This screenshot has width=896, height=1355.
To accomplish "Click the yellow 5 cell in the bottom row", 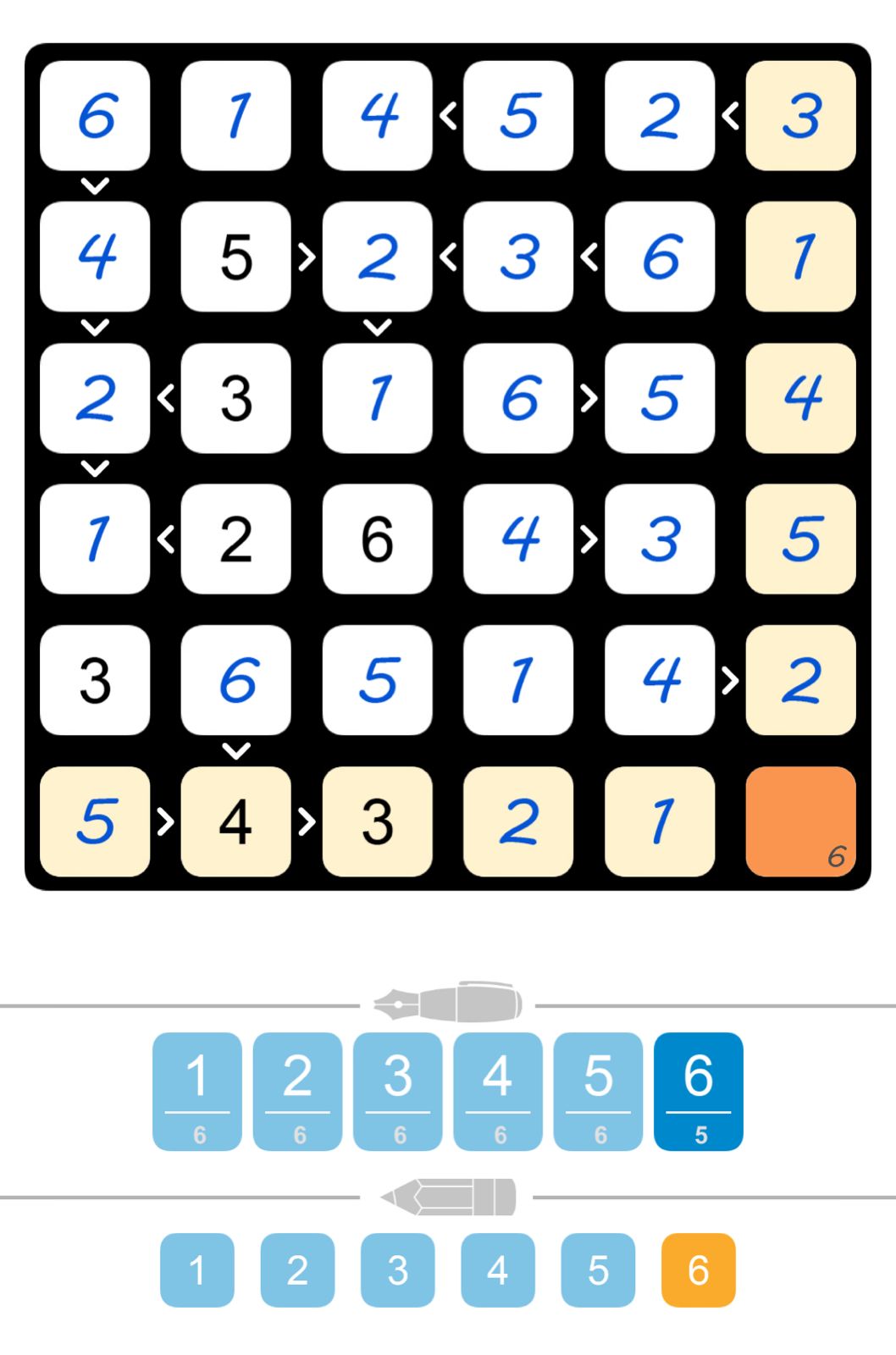I will coord(95,821).
